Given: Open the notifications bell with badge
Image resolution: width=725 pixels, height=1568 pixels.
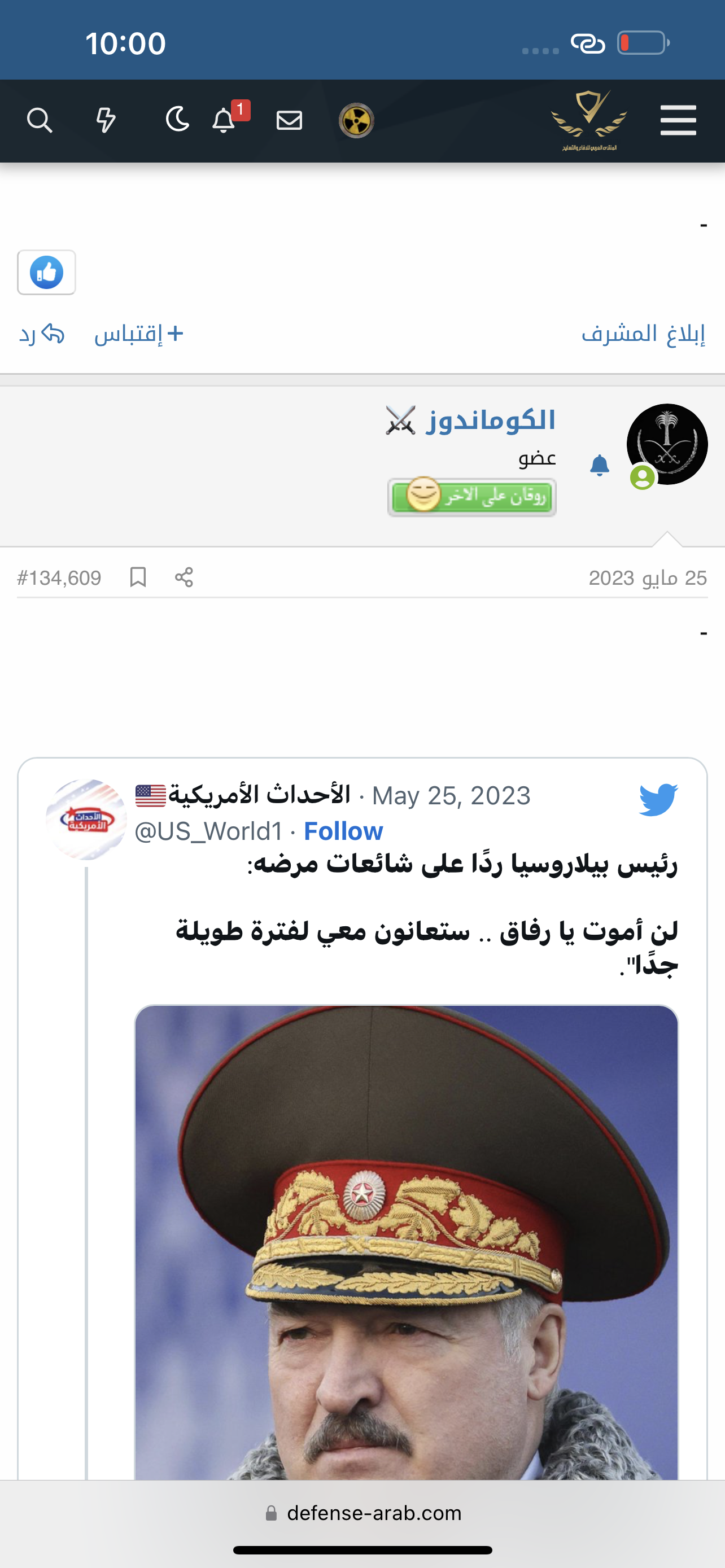Looking at the screenshot, I should coord(224,120).
